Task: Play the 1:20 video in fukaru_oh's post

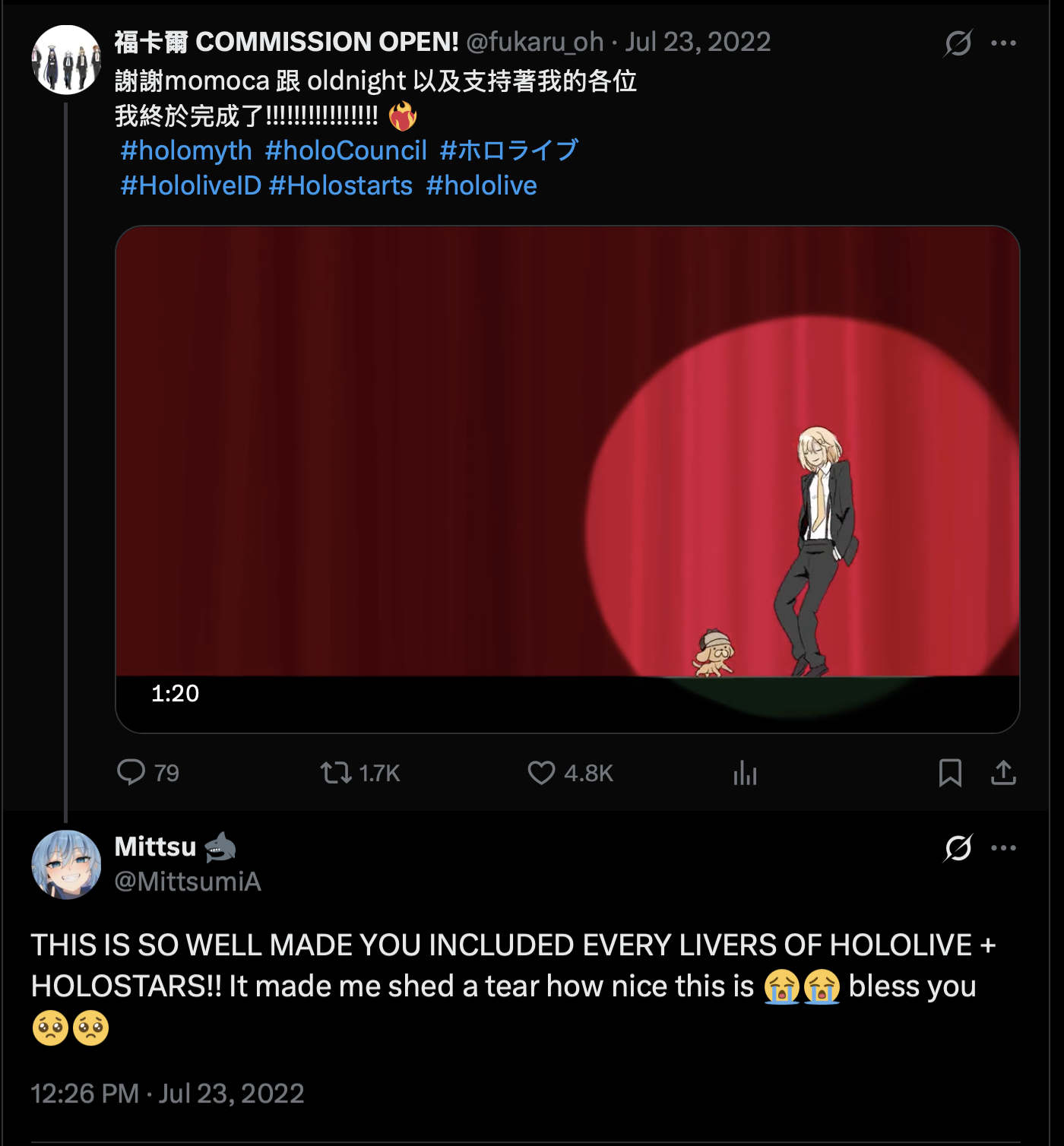Action: [x=567, y=479]
